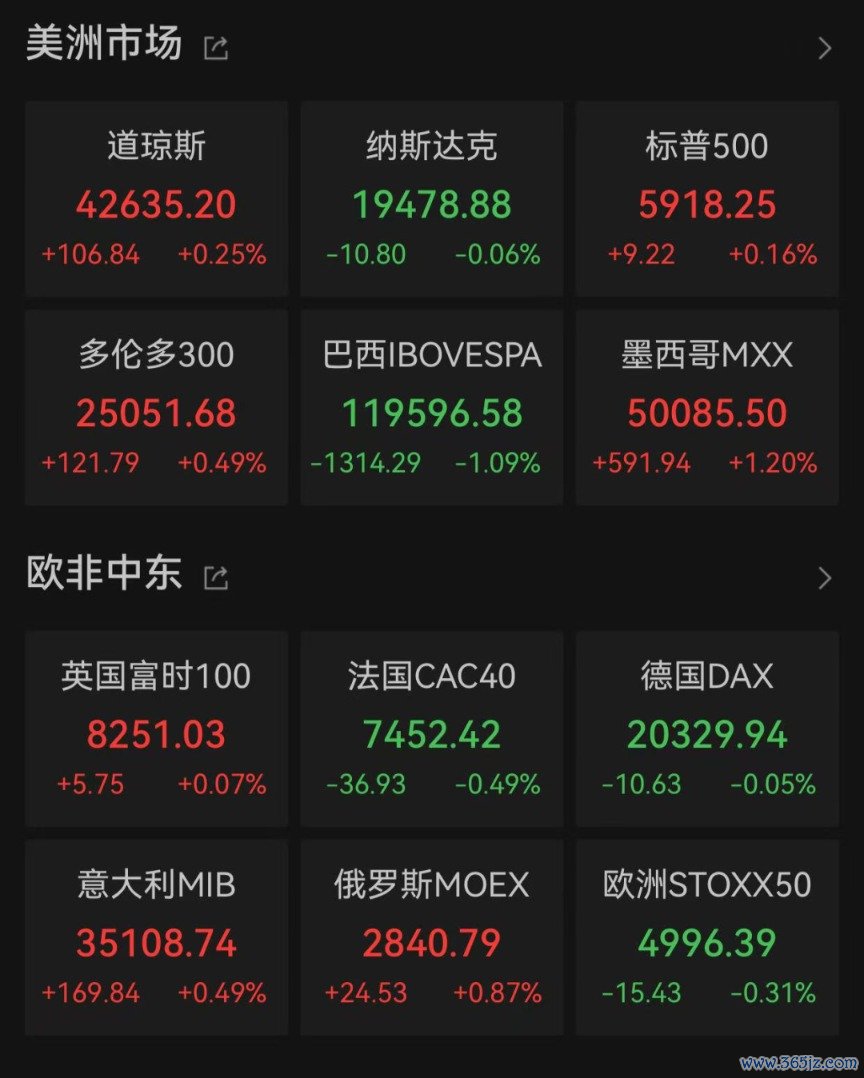Open the 法国CAC40 index card

[431, 728]
